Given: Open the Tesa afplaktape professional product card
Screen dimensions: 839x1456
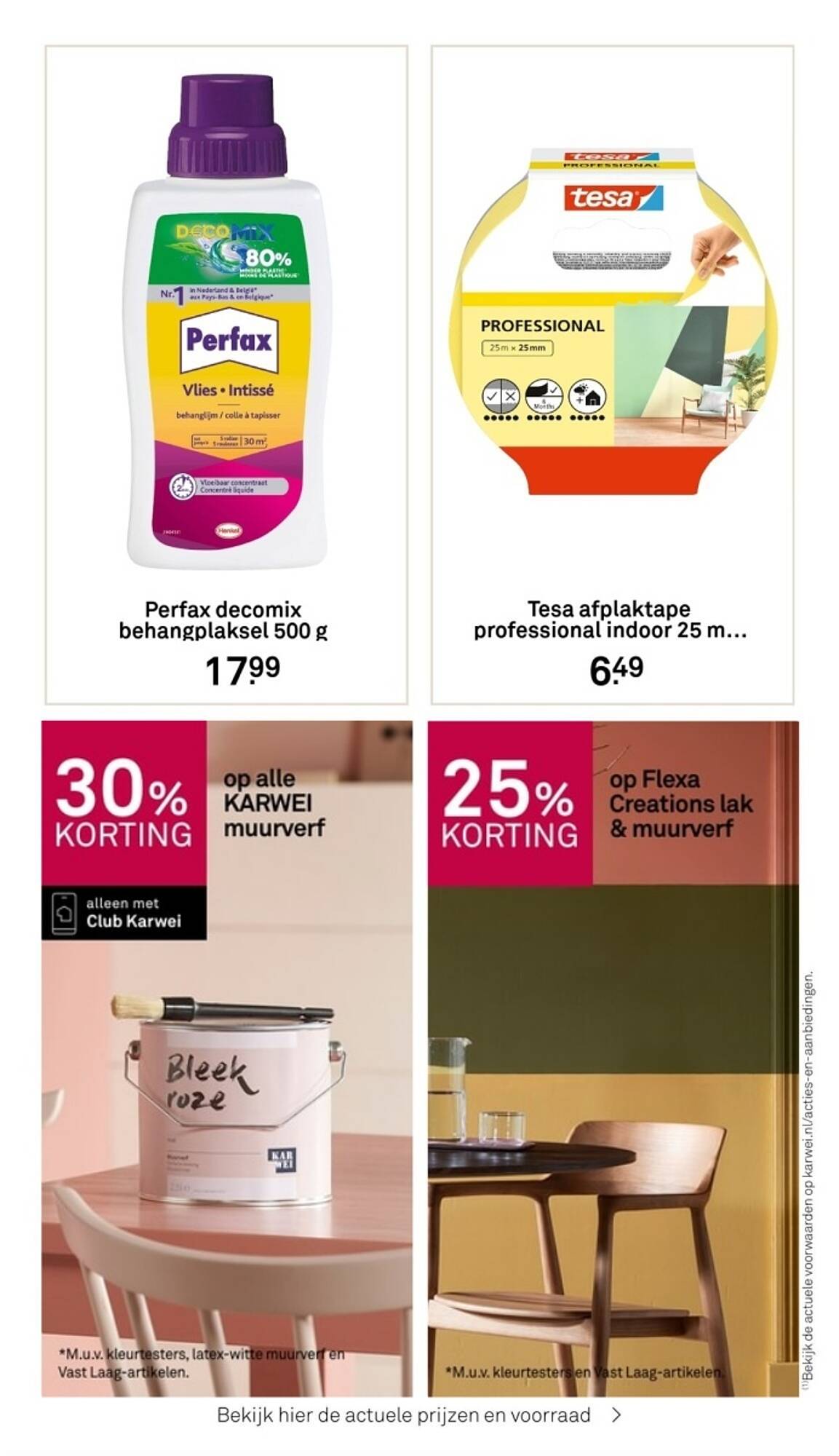Looking at the screenshot, I should (612, 375).
